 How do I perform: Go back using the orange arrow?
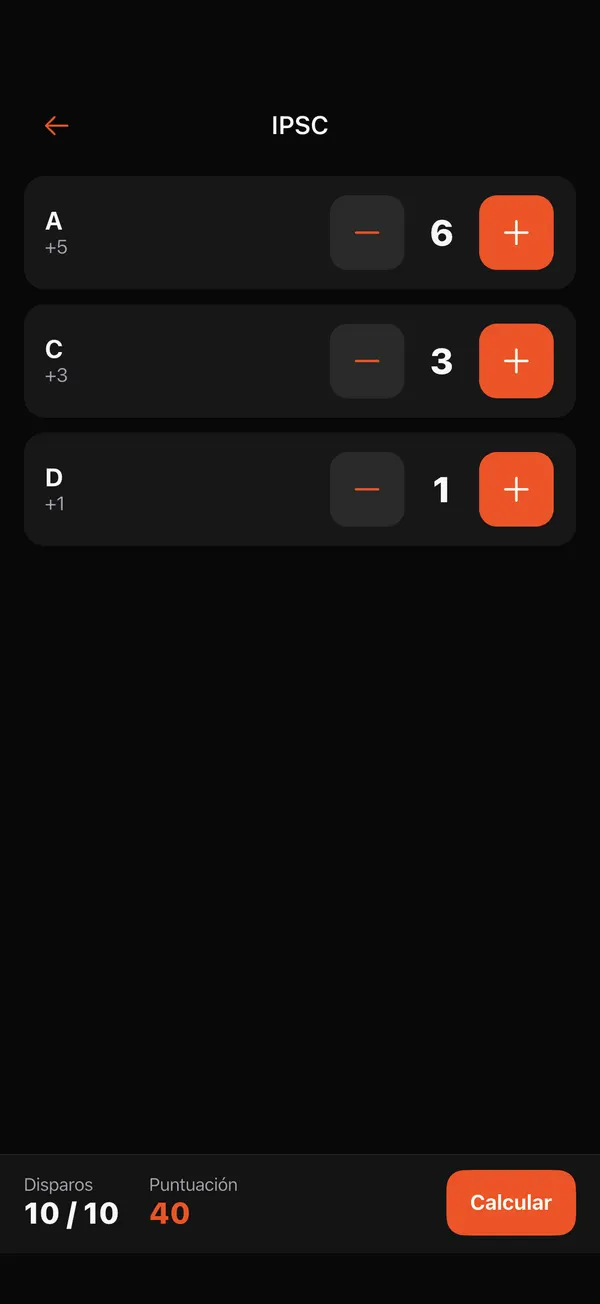click(x=57, y=125)
